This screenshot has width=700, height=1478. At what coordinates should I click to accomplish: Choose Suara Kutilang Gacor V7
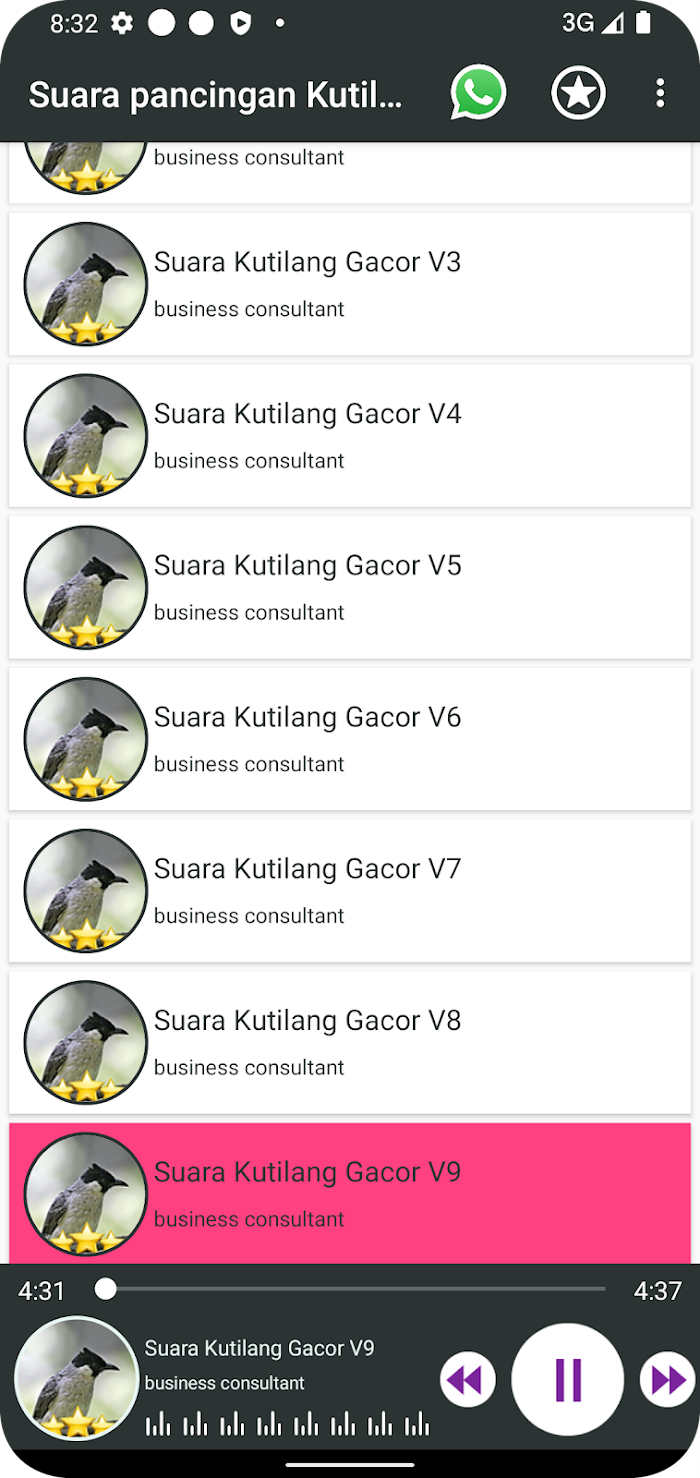(350, 891)
